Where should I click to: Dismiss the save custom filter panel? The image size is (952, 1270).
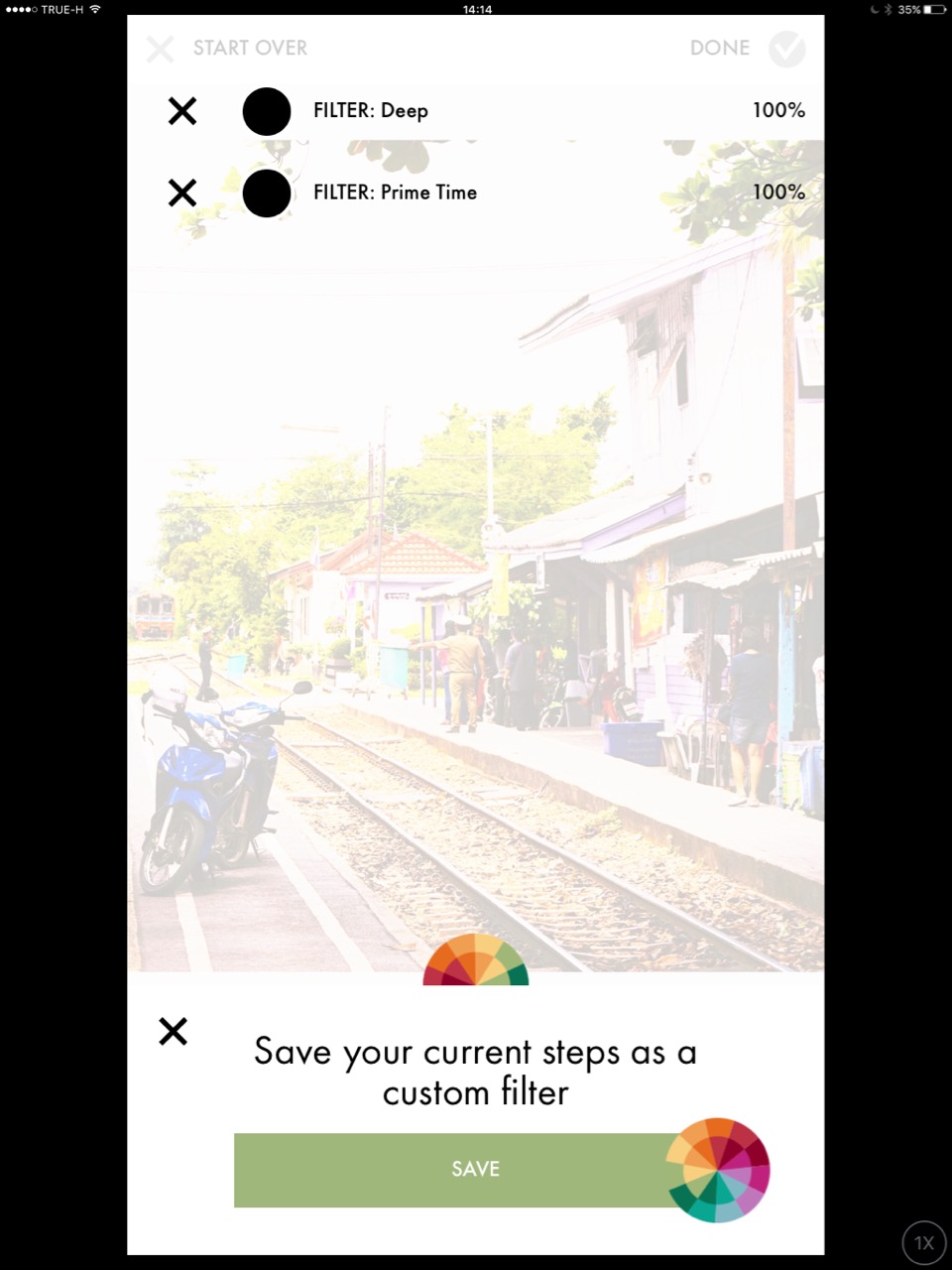[174, 1032]
